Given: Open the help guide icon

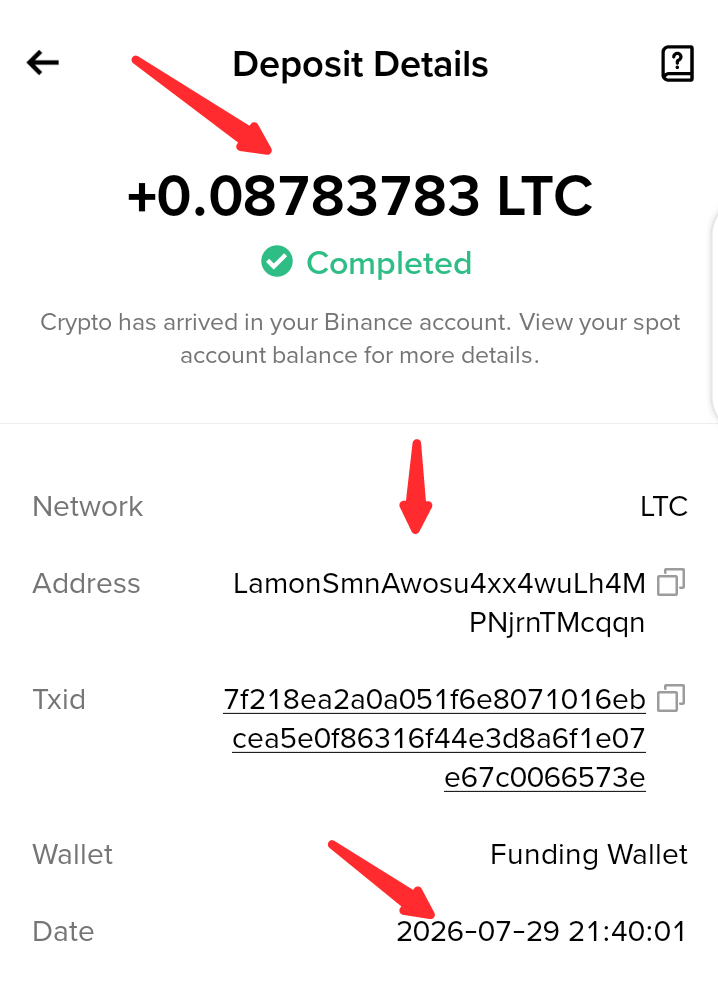Looking at the screenshot, I should (677, 63).
